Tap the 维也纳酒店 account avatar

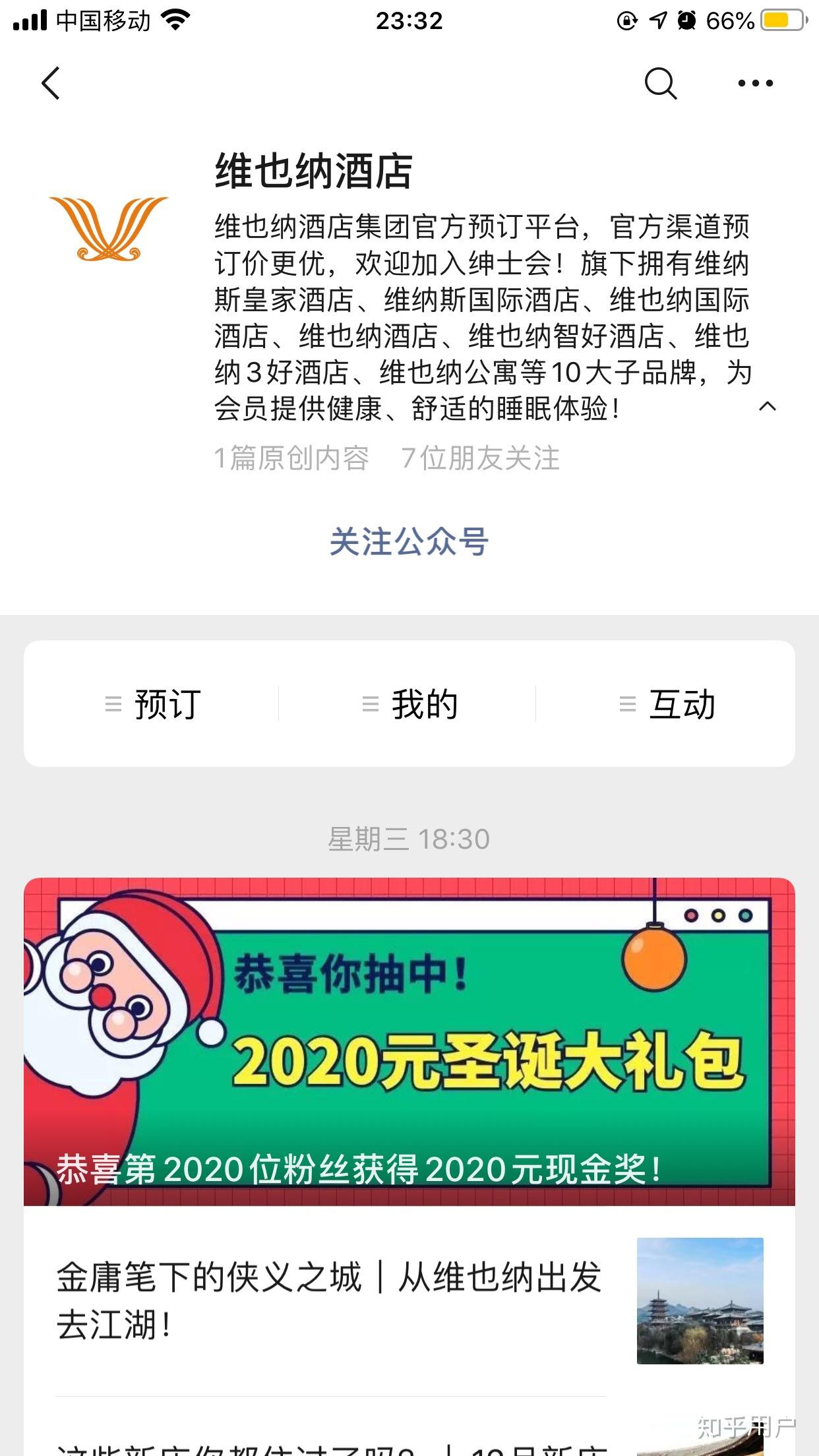pos(109,228)
